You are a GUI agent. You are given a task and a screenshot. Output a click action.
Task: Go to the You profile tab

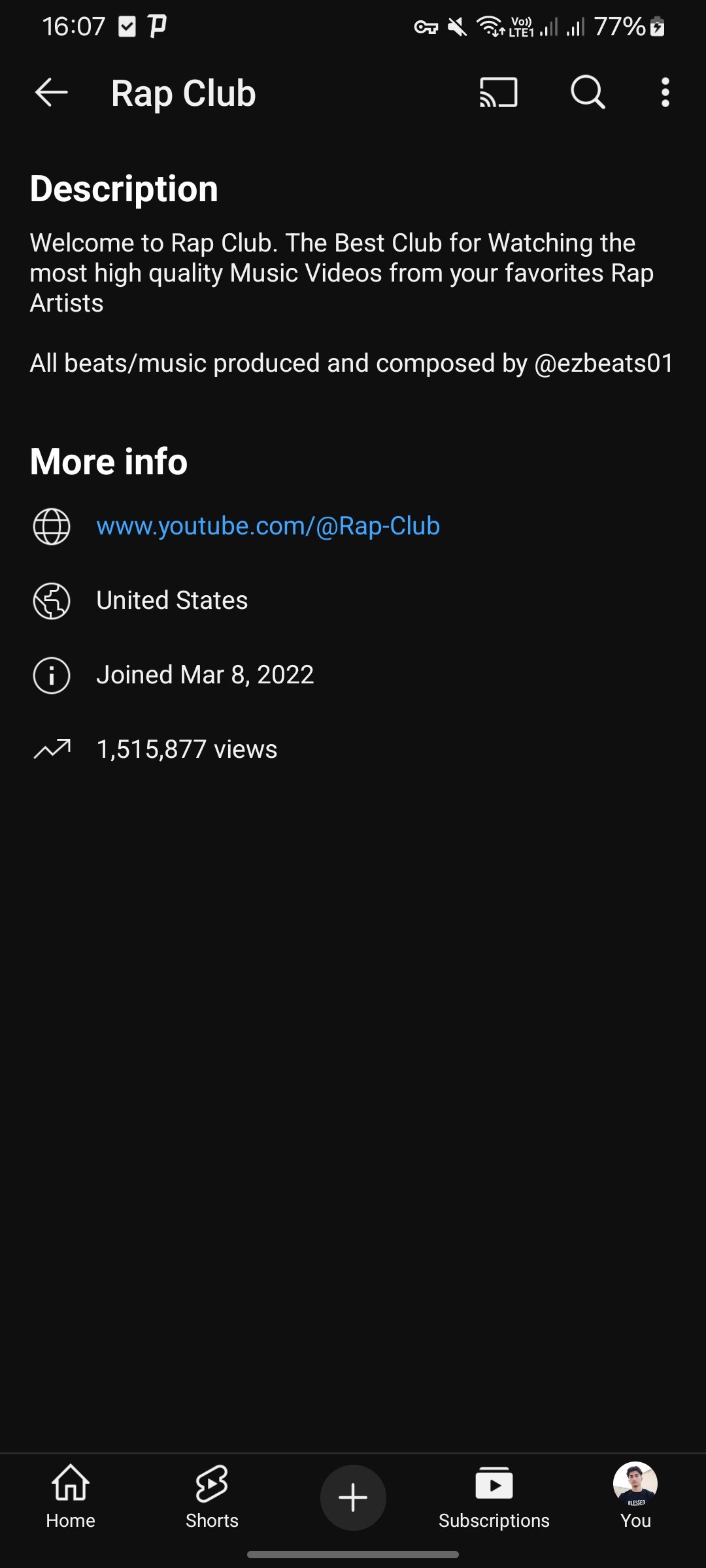pos(635,1497)
